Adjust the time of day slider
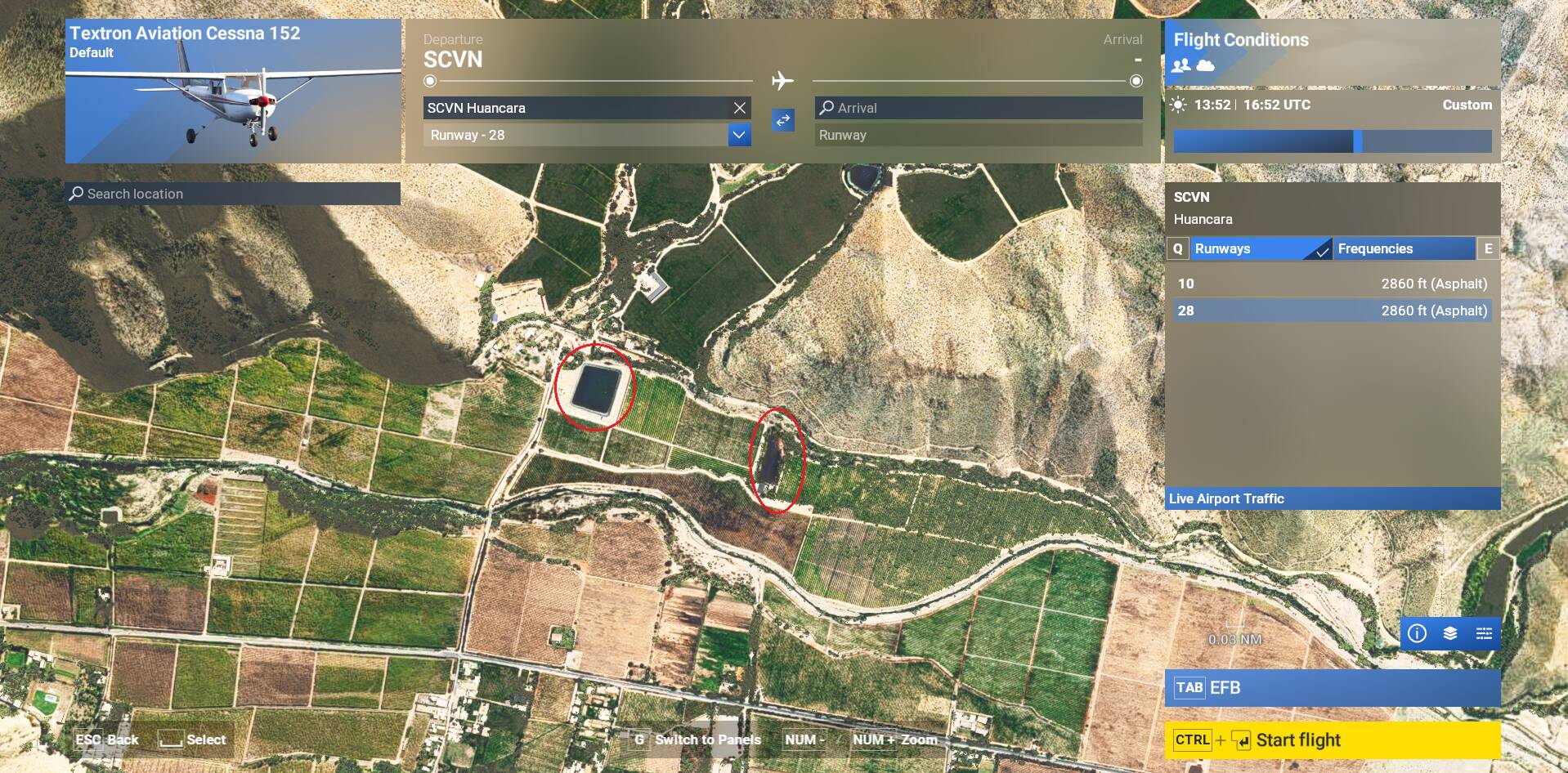1568x773 pixels. (1357, 141)
